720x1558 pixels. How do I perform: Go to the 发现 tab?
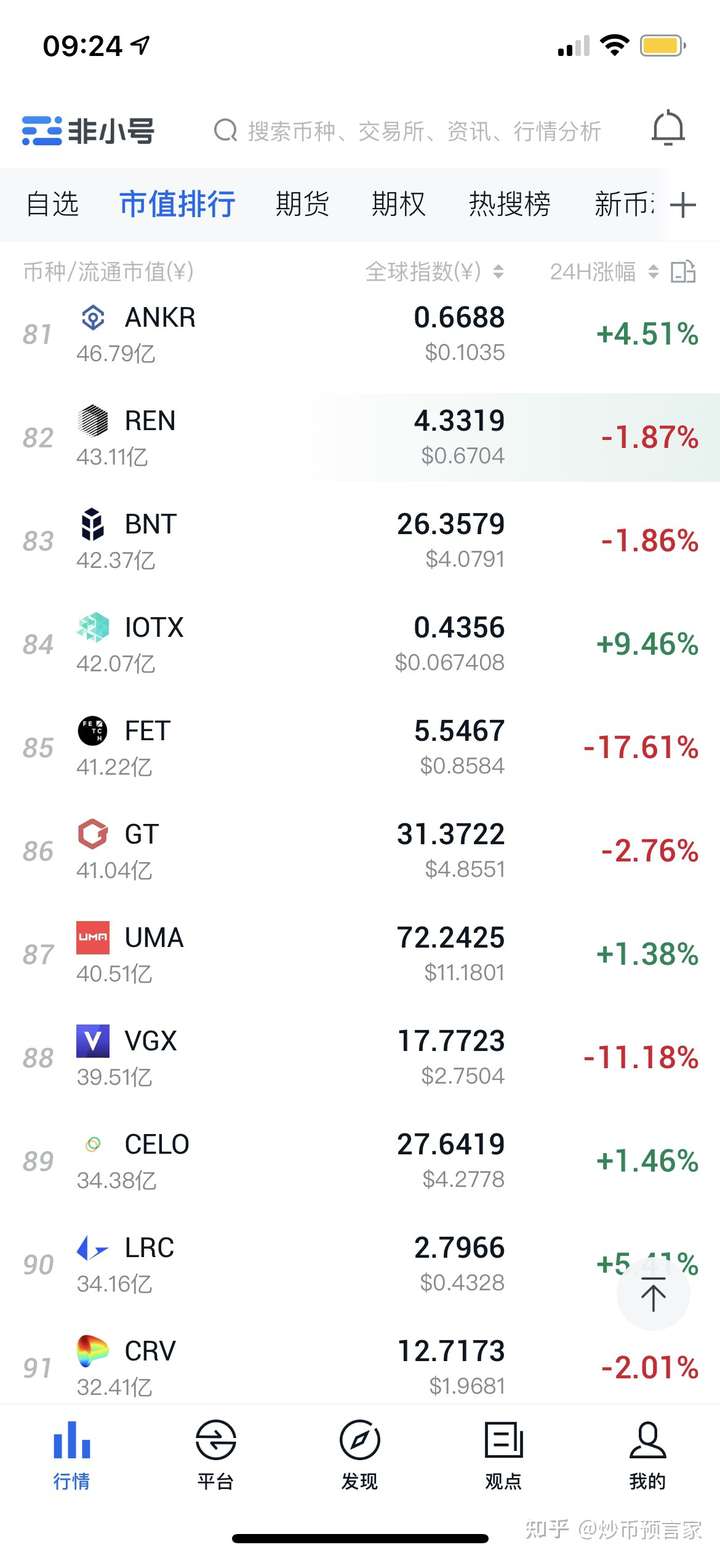click(360, 1455)
